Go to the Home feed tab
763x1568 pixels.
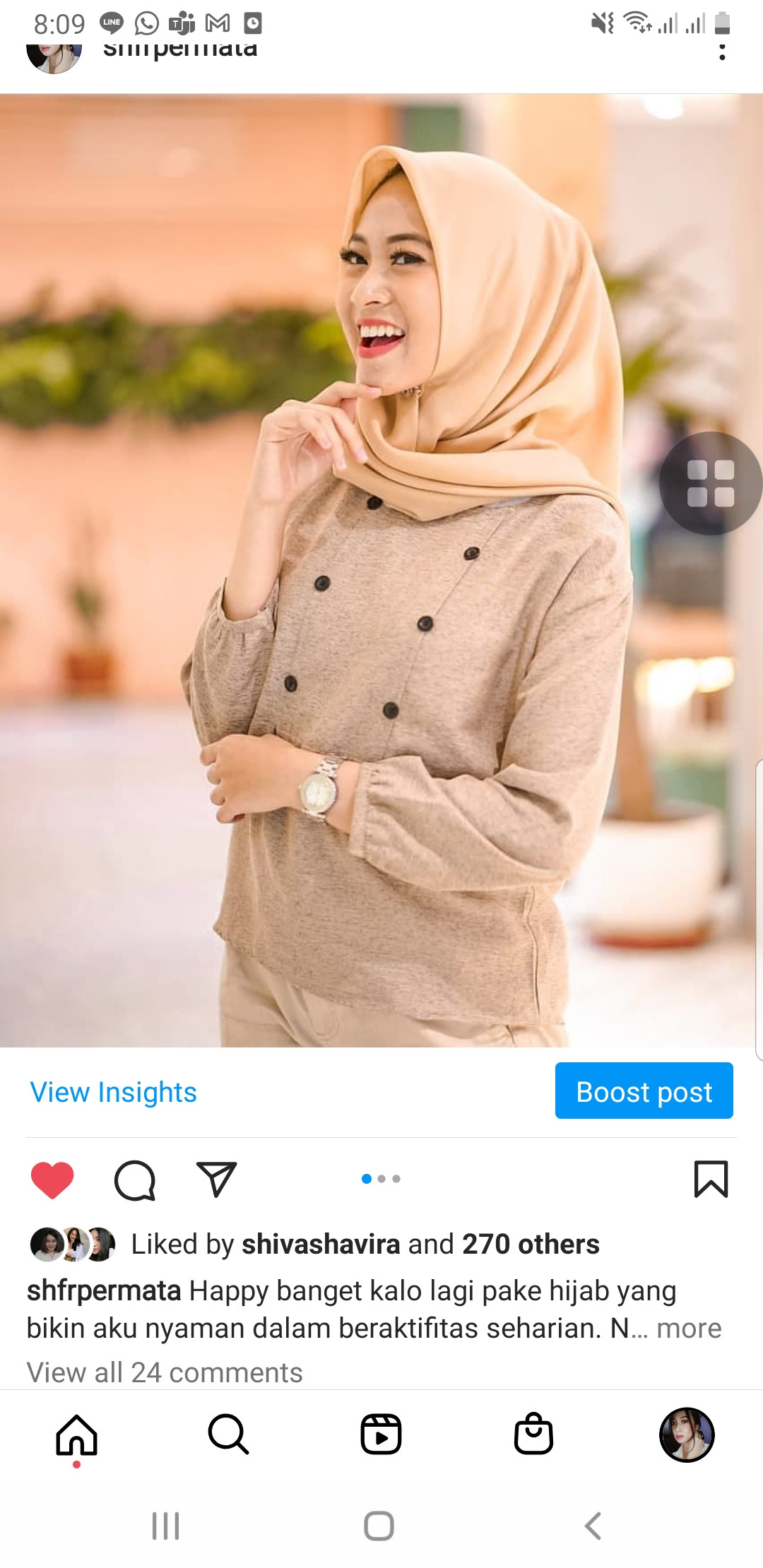[x=76, y=1435]
